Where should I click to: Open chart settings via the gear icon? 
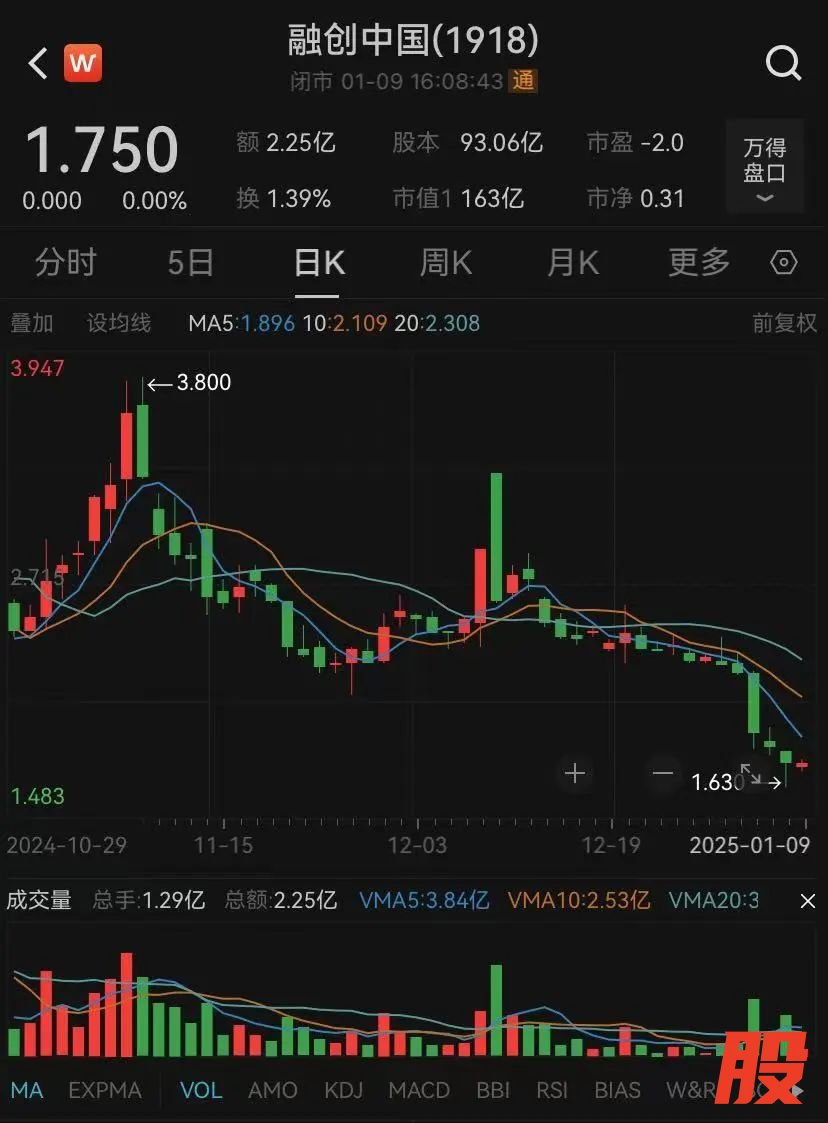(x=783, y=262)
